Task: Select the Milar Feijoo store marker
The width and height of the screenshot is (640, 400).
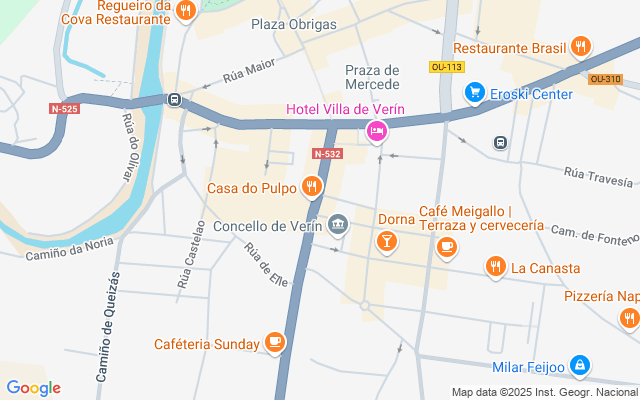Action: 581,367
